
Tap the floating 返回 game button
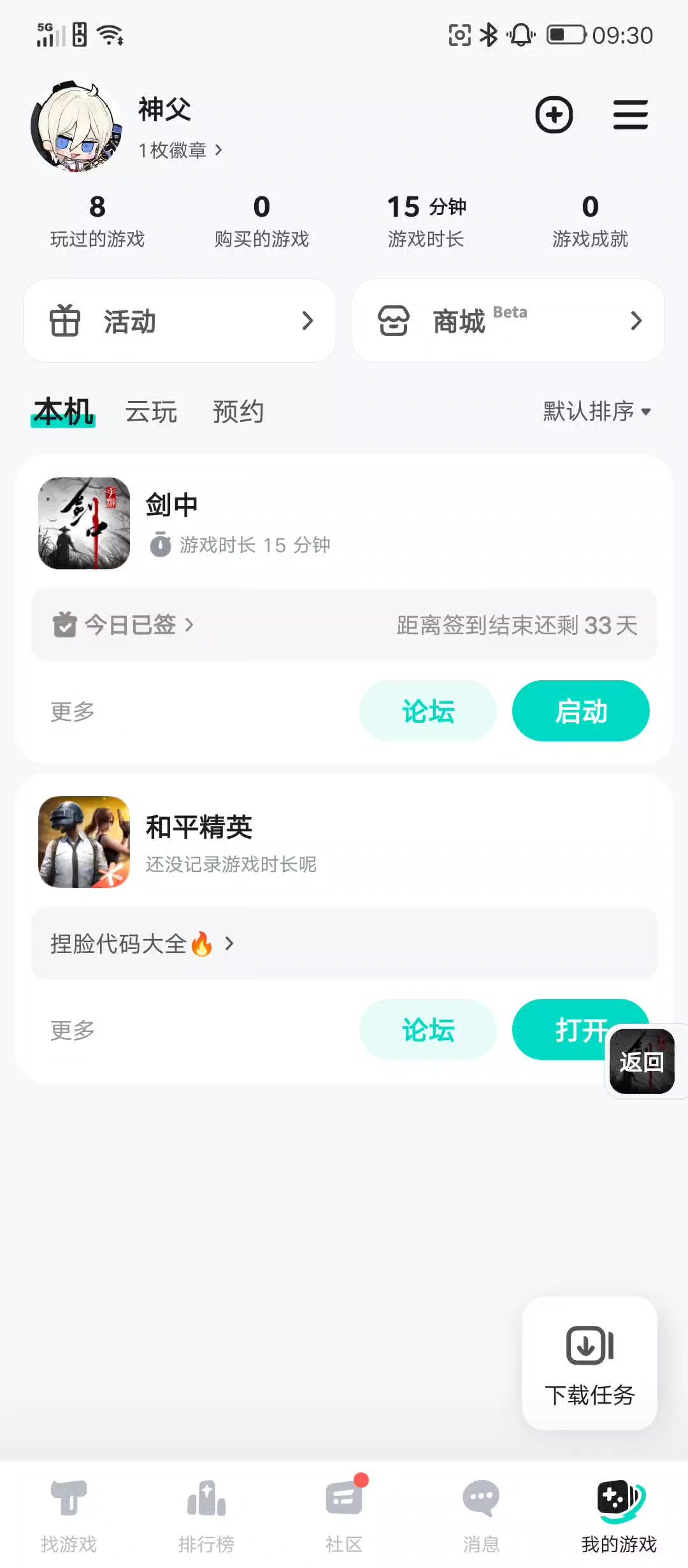(642, 1061)
